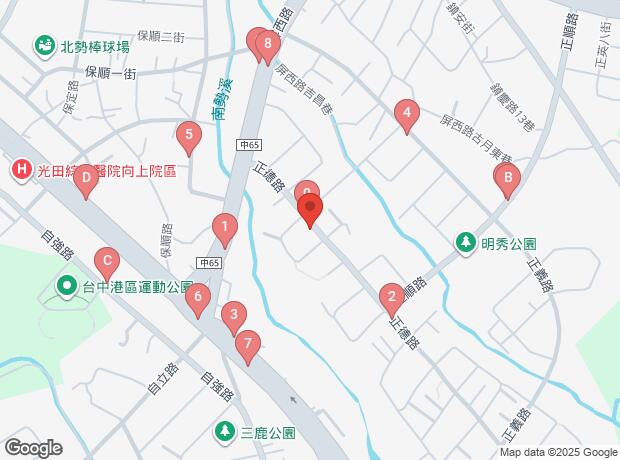Open the 台中港區運動公園 place icon
This screenshot has width=620, height=460.
tap(67, 287)
